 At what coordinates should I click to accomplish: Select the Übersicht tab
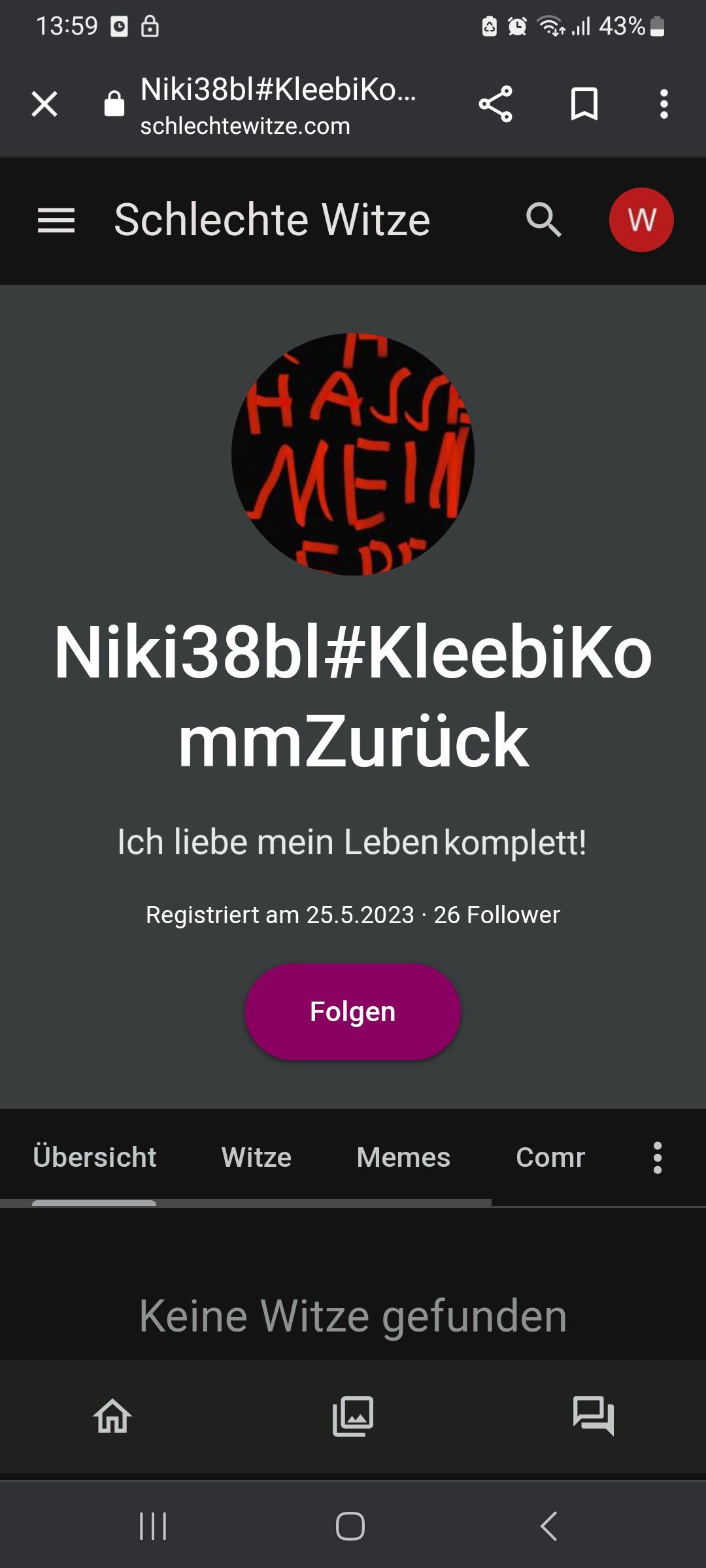(94, 1157)
